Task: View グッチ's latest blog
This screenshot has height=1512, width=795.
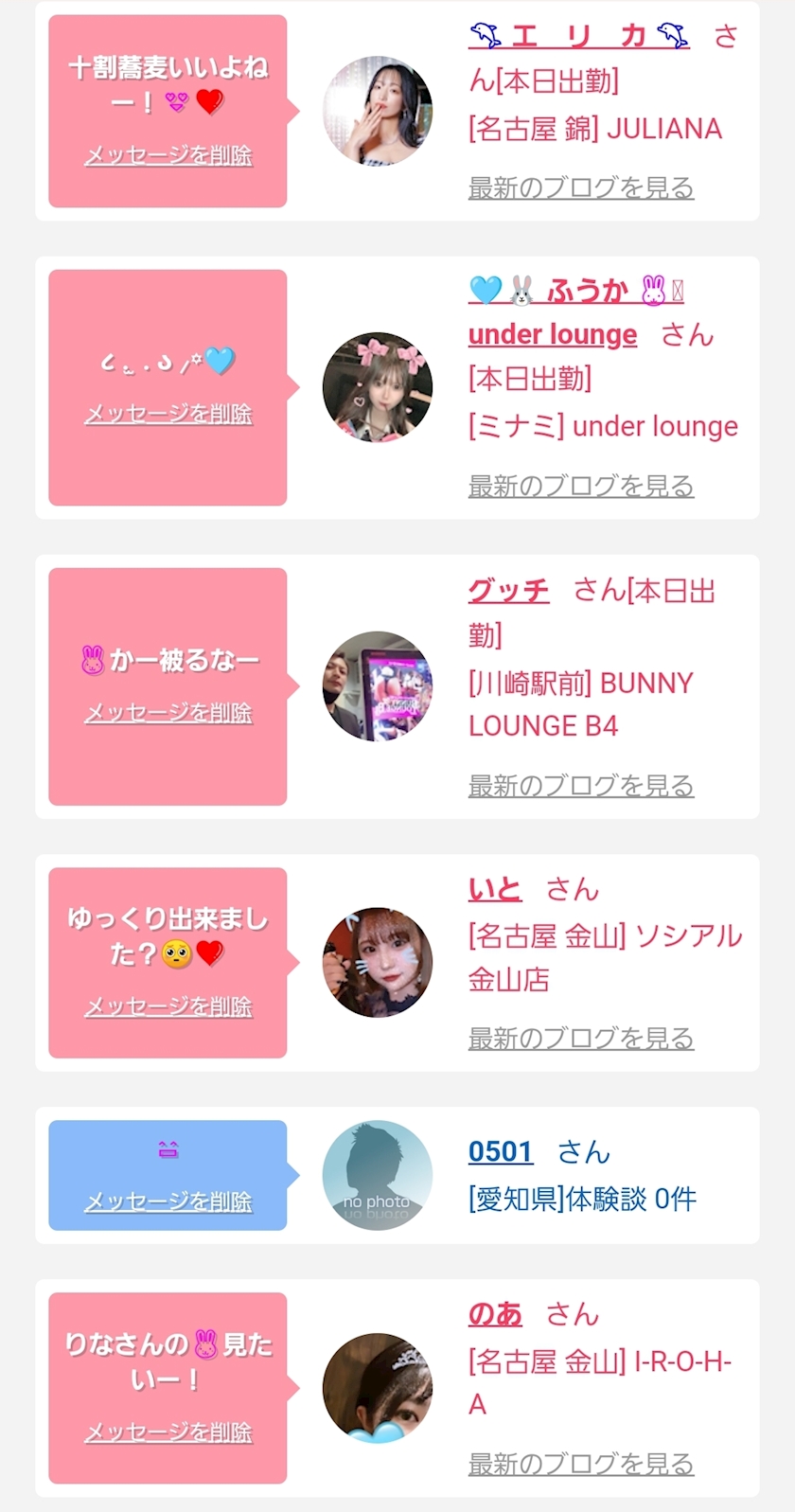Action: (581, 785)
